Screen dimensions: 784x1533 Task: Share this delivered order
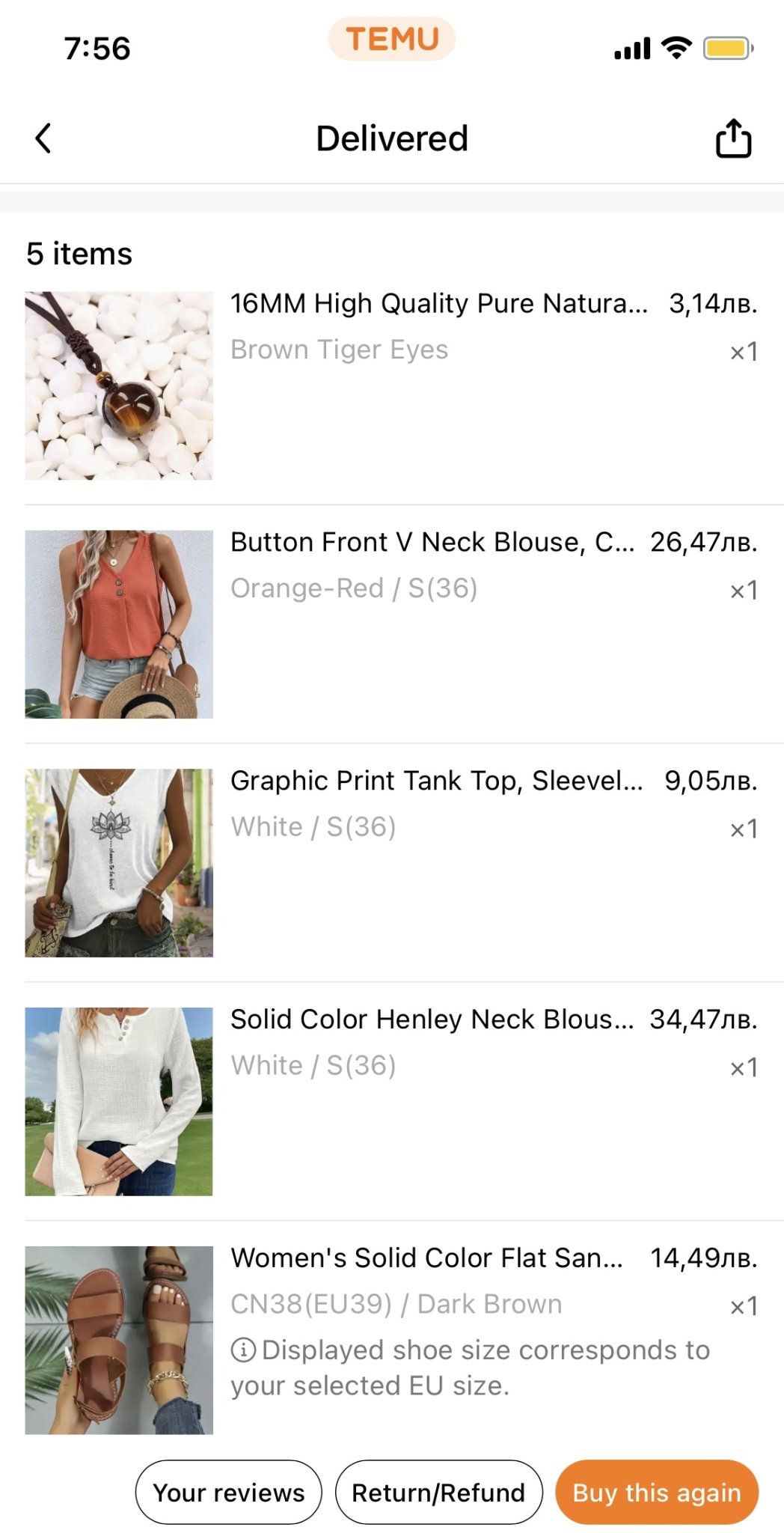(x=732, y=138)
